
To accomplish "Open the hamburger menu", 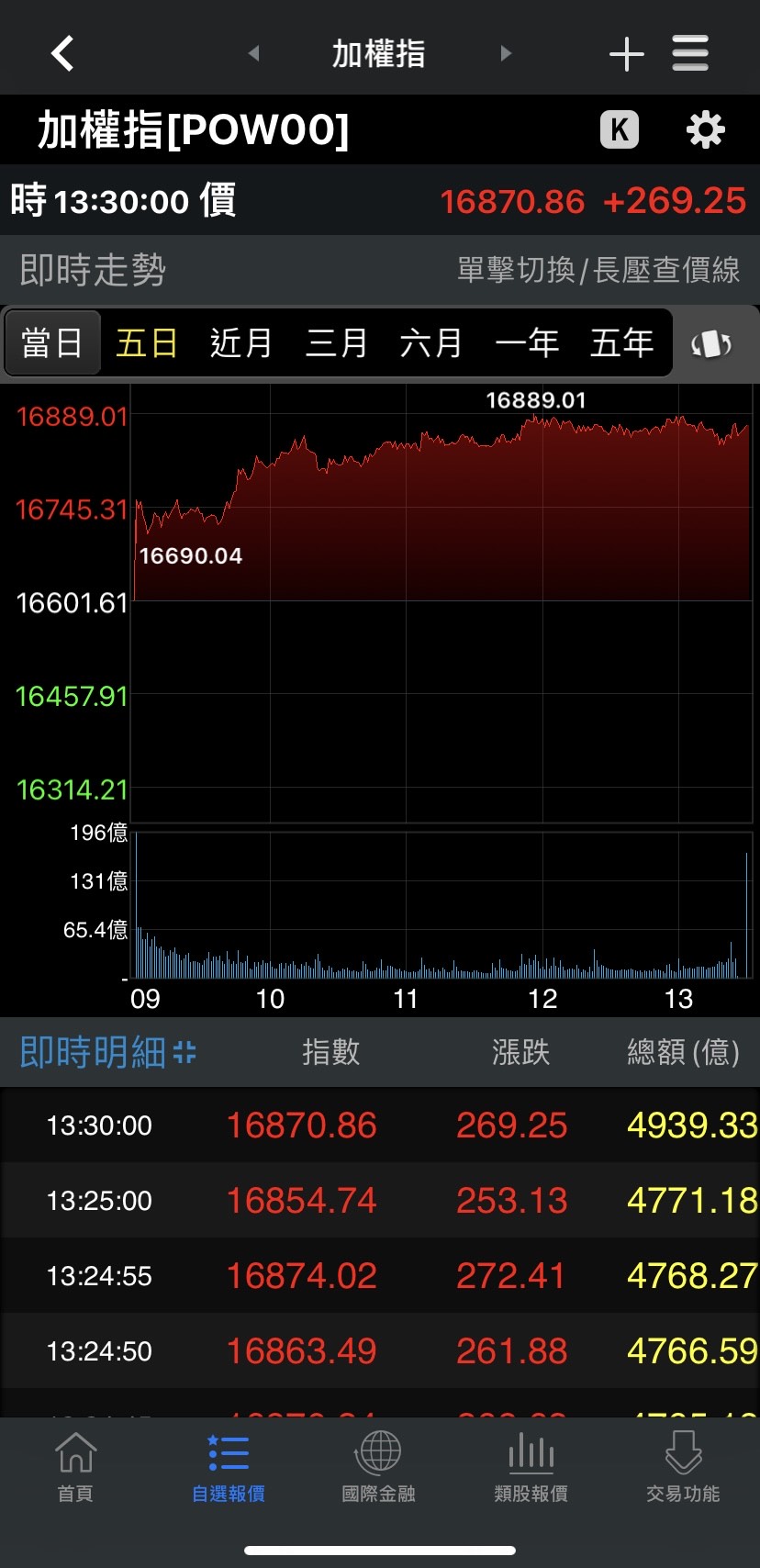I will click(690, 53).
